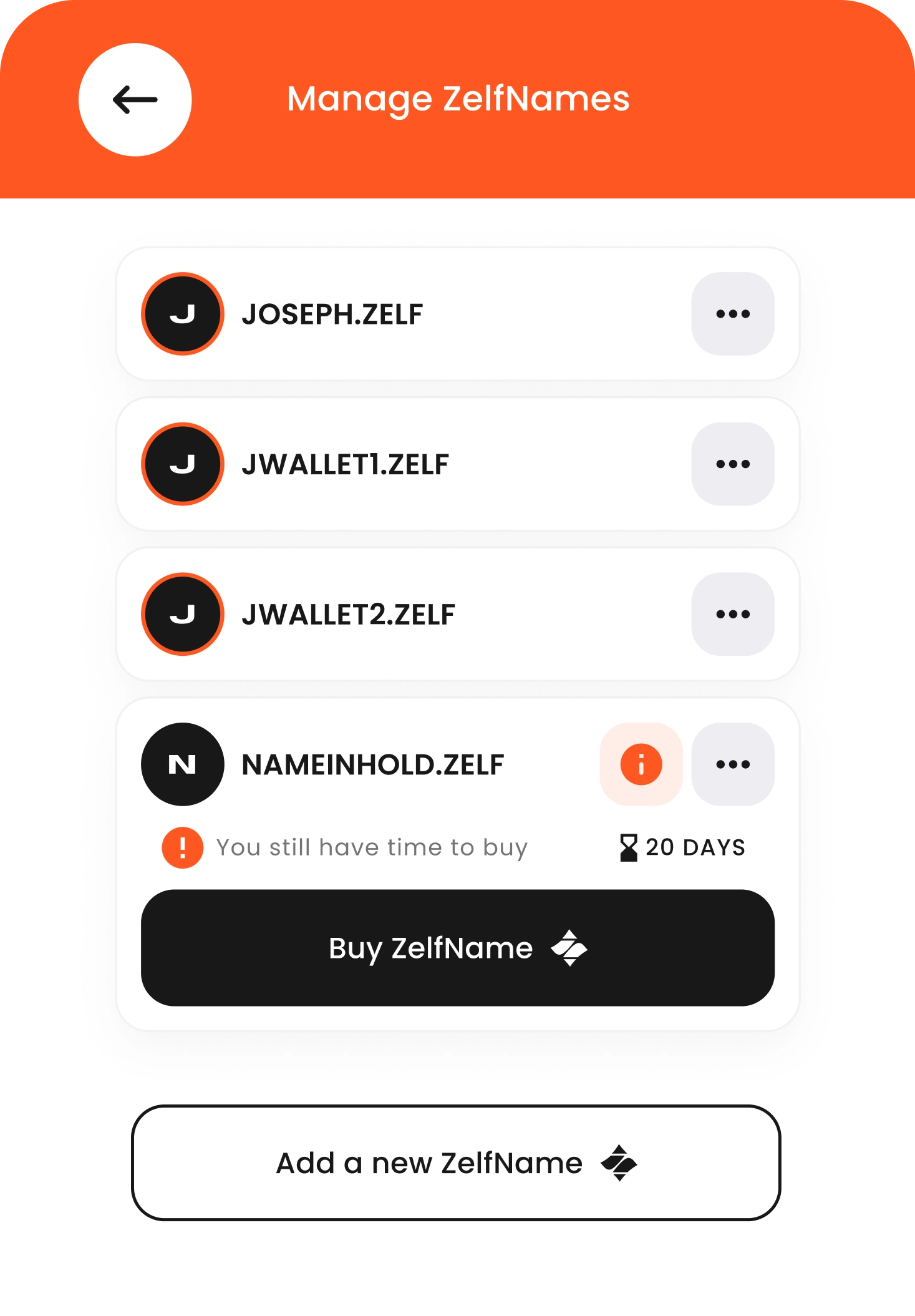915x1316 pixels.
Task: Click the Zelf logo in Add a new ZelfName
Action: coord(619,1162)
